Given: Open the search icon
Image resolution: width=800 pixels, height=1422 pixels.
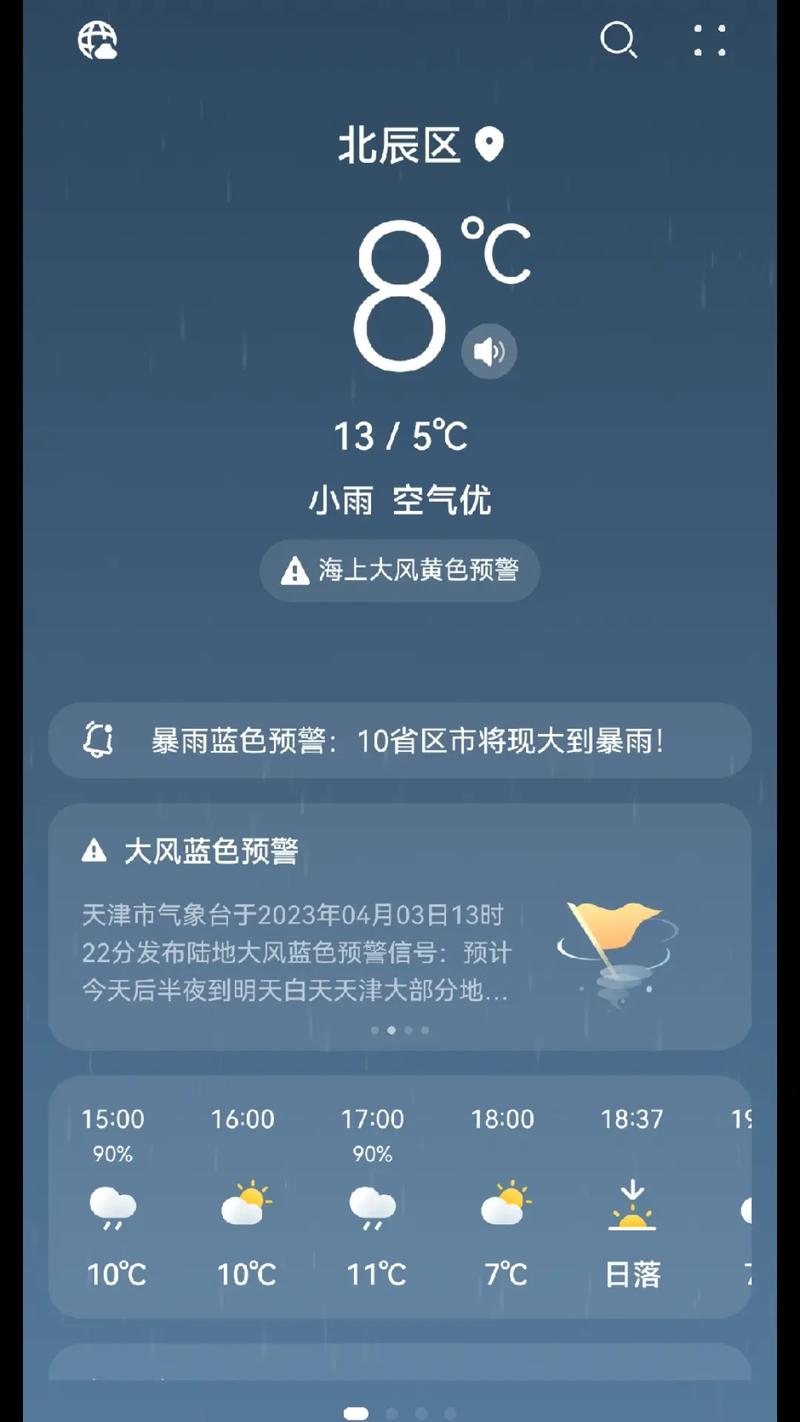Looking at the screenshot, I should pos(620,41).
